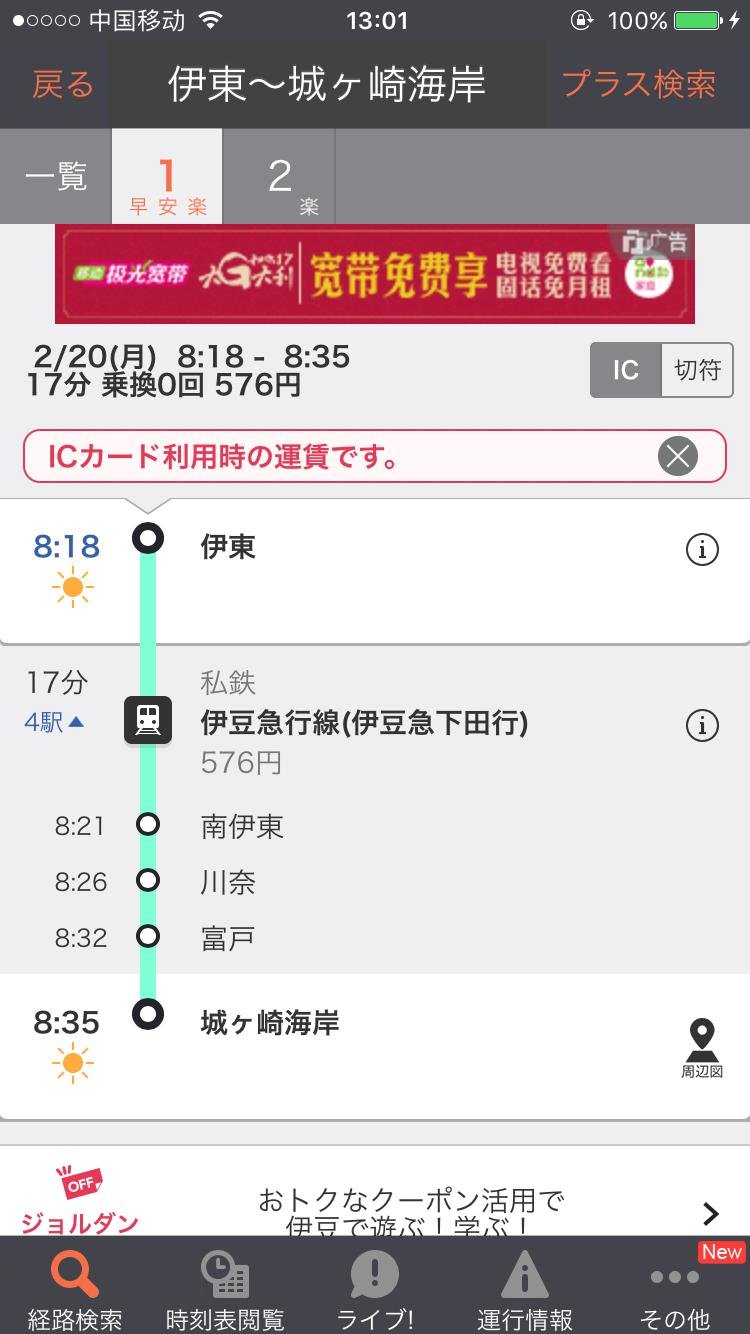
Task: Switch to the 一覧 list tab
Action: [56, 177]
